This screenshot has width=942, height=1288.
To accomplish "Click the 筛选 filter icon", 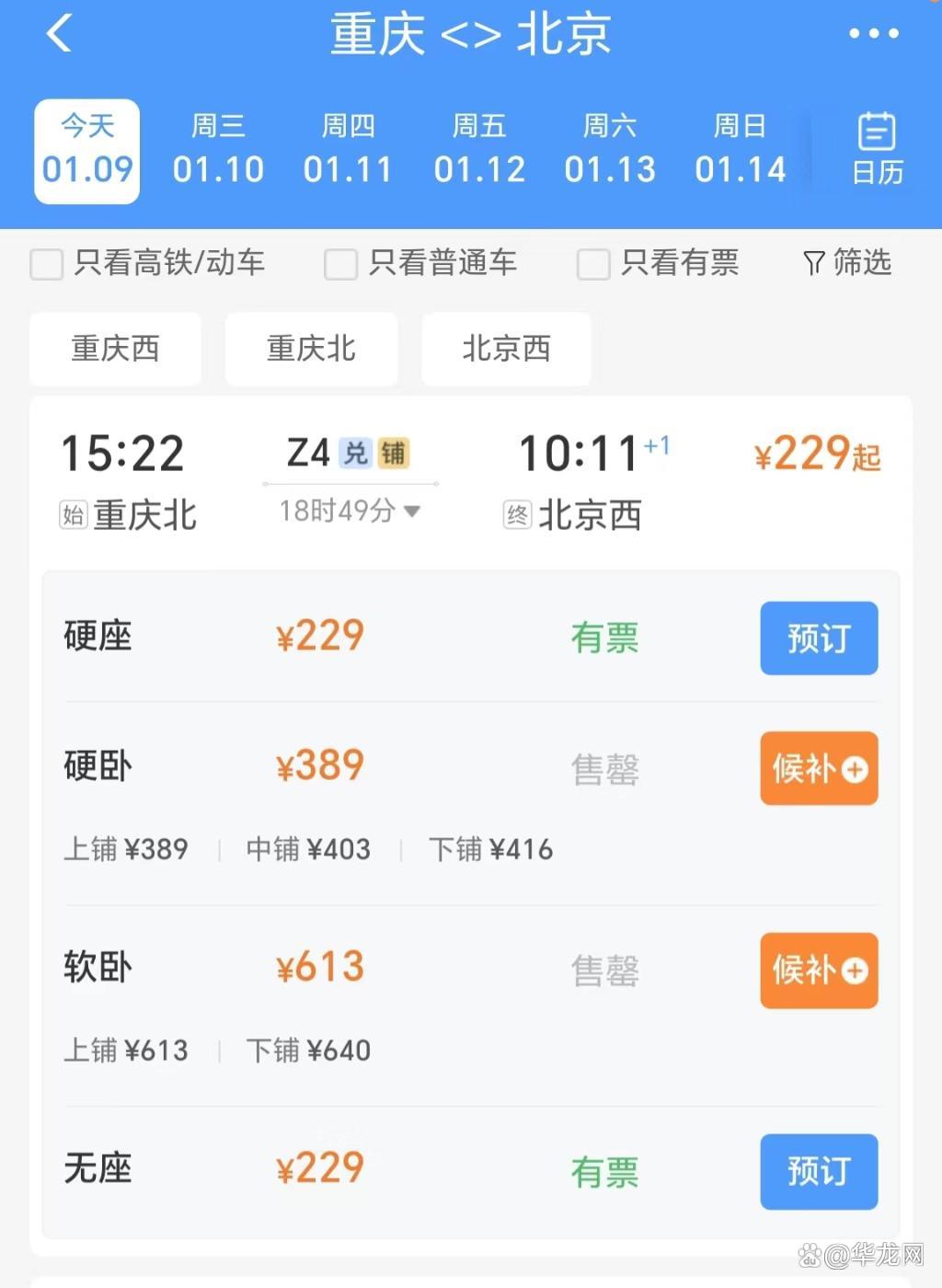I will point(845,264).
